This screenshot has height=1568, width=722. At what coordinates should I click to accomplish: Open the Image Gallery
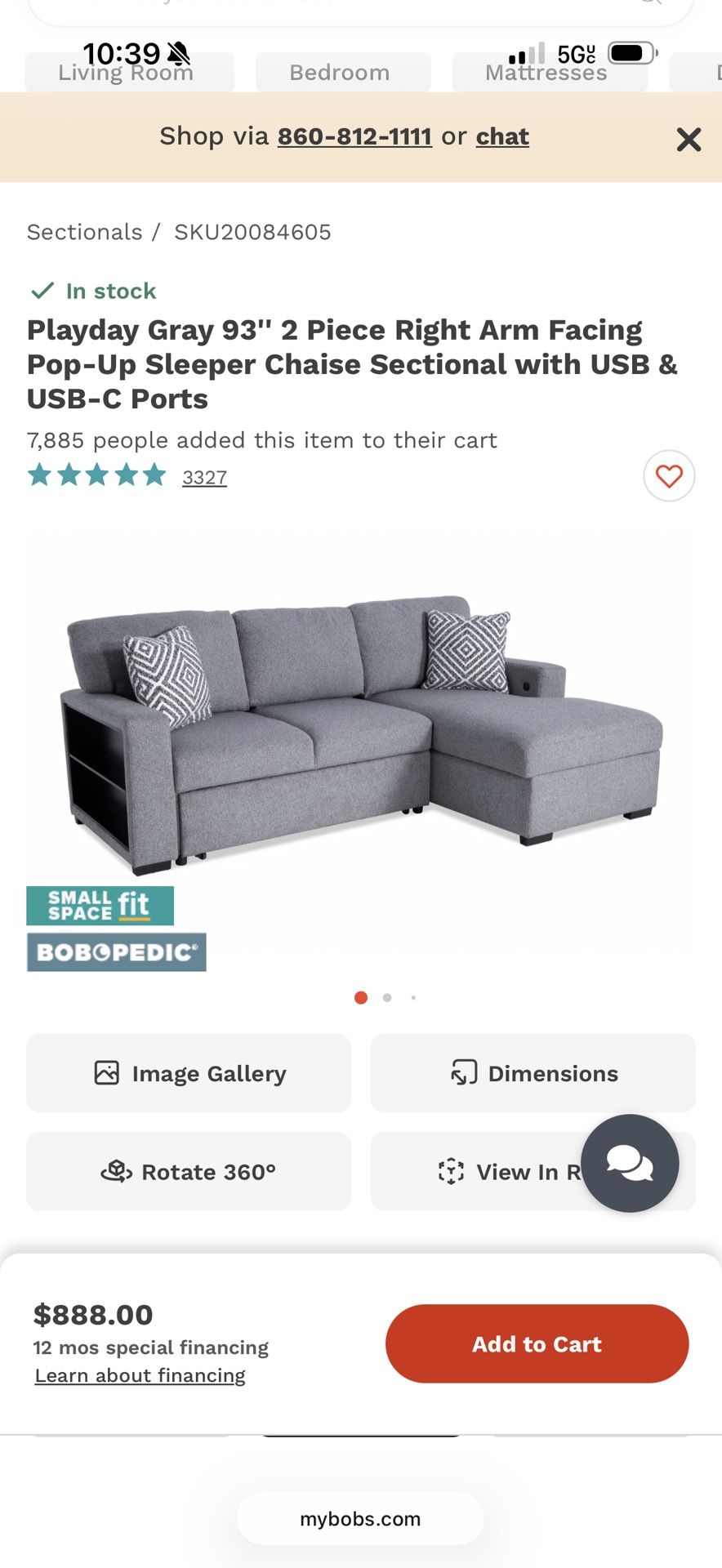(x=189, y=1073)
